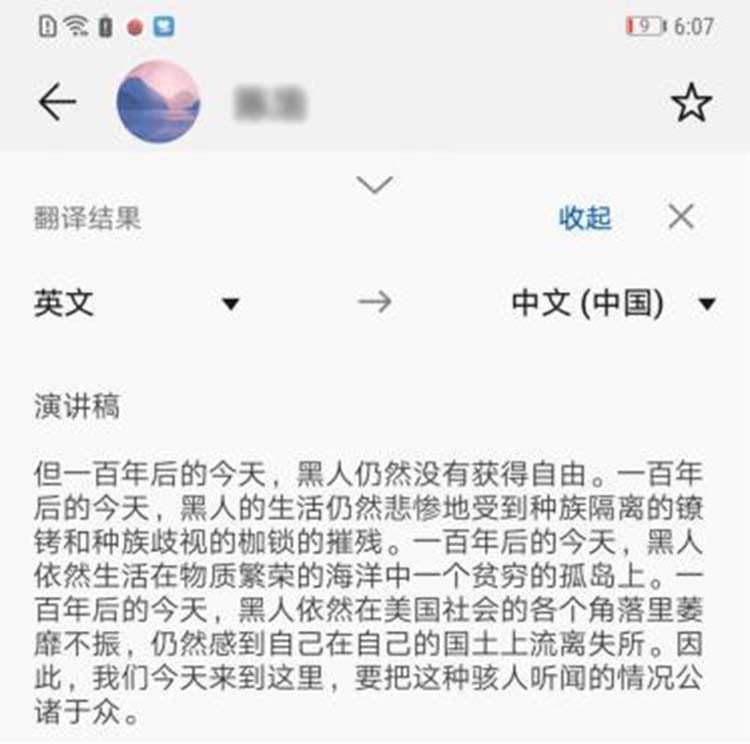Tap 收起 to fold the translation result

coord(585,218)
